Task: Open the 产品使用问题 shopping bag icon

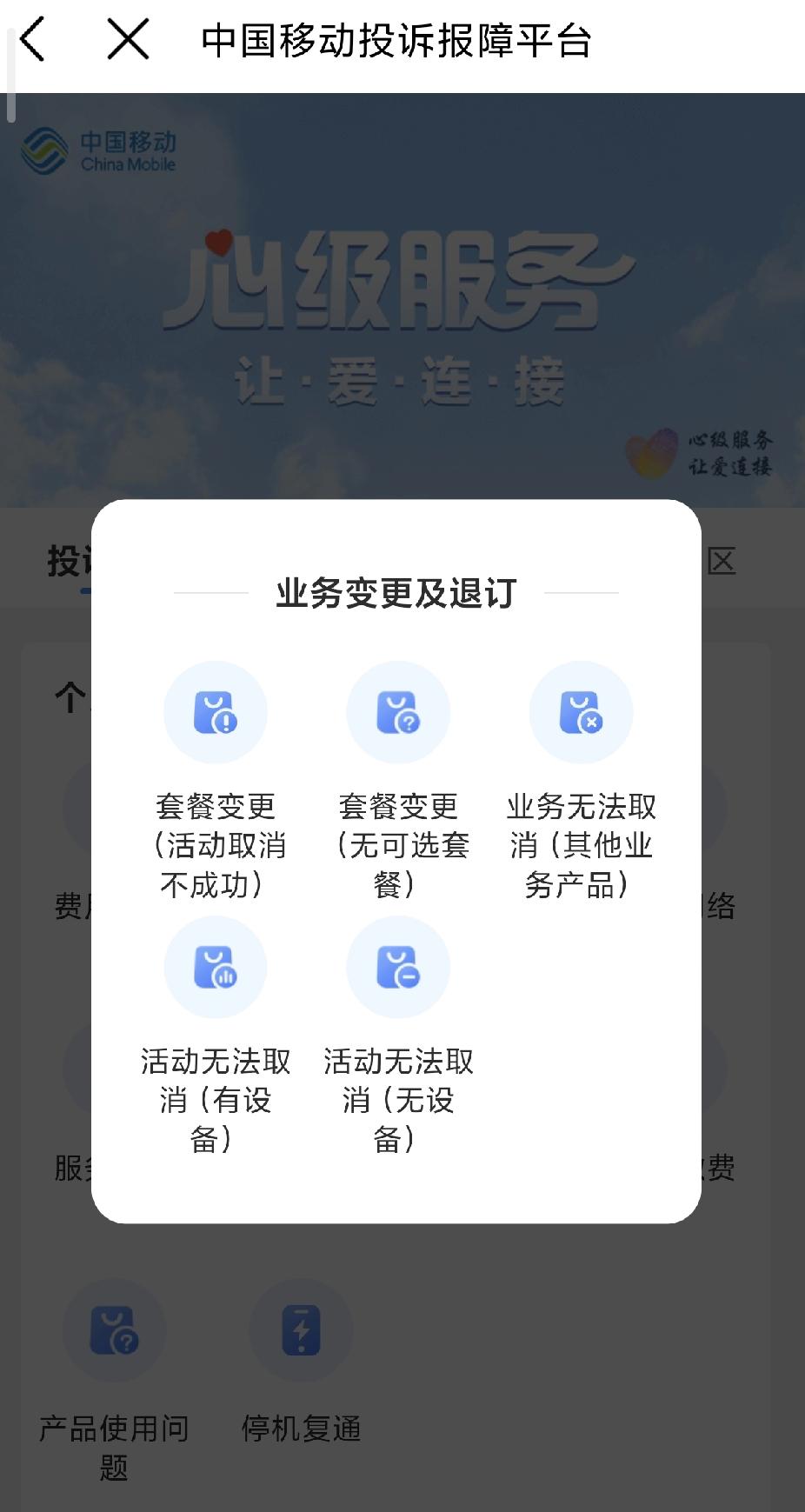Action: (113, 1330)
